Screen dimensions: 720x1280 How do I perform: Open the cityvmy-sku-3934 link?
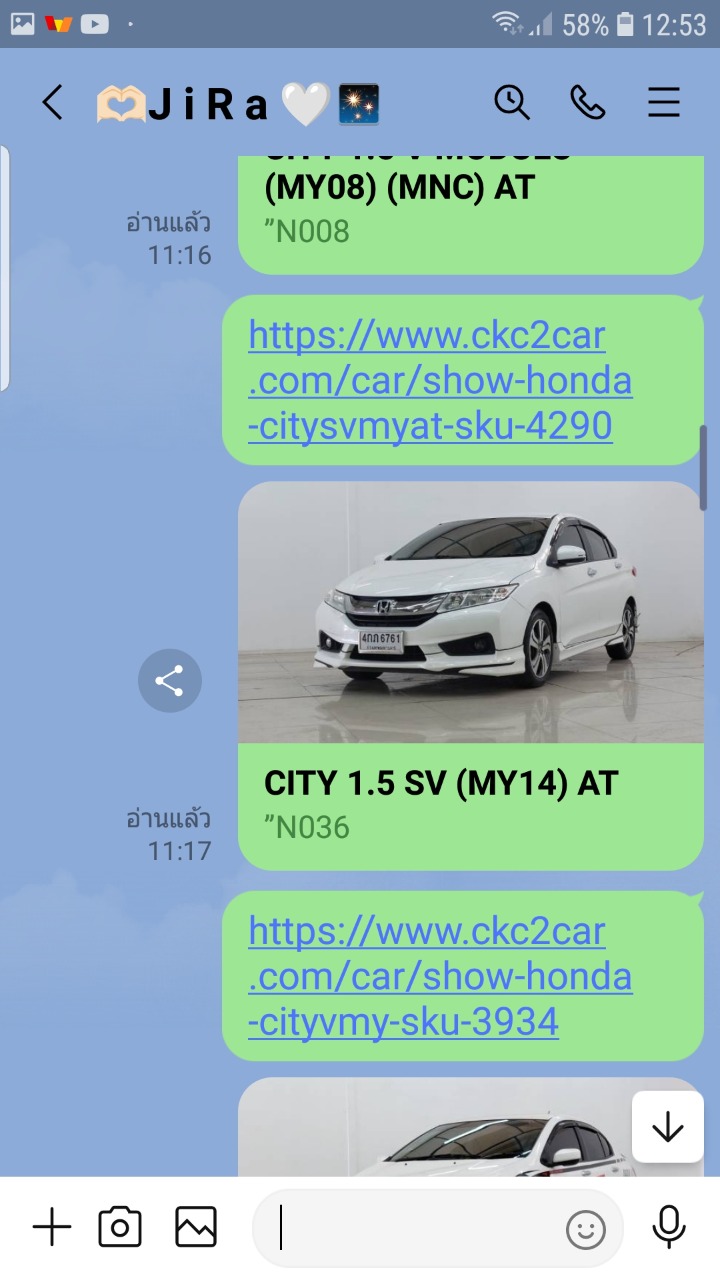click(440, 976)
